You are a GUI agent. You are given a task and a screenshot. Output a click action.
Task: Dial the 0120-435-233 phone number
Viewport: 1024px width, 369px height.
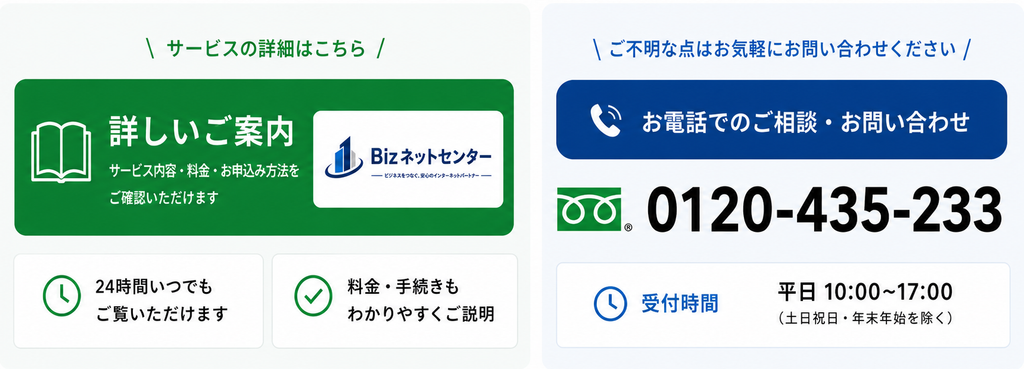[824, 210]
